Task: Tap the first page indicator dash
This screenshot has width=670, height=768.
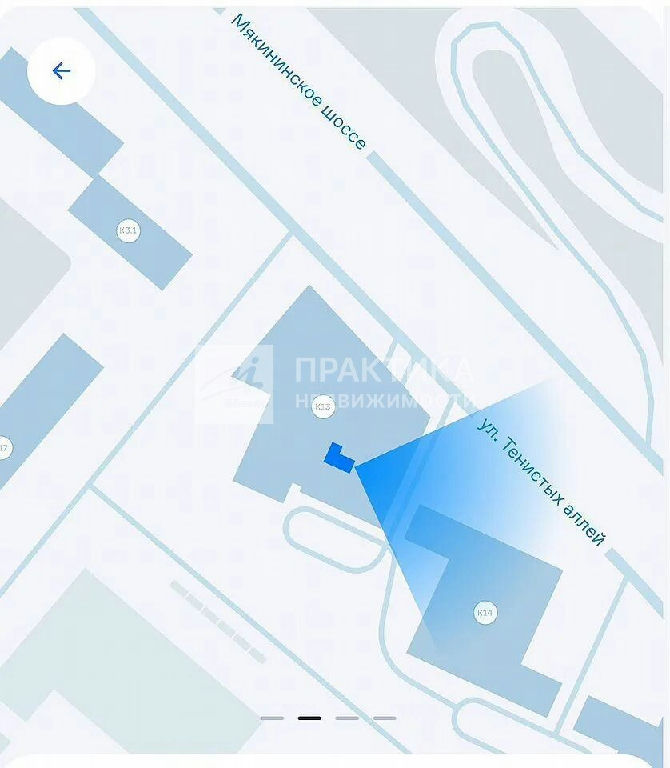Action: pos(272,718)
